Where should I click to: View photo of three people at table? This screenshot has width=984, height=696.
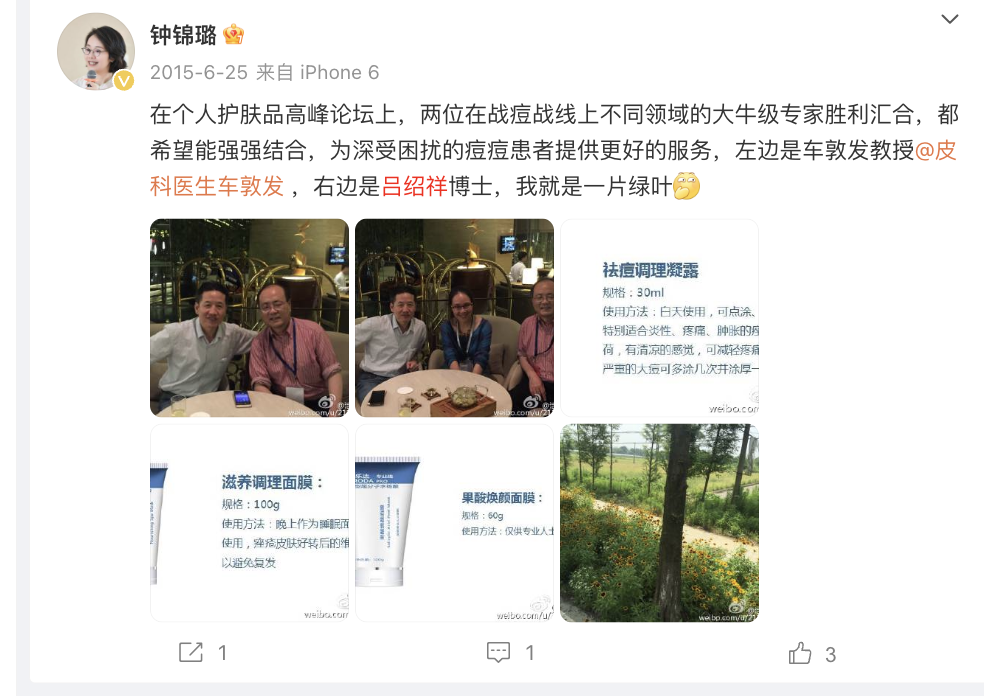(454, 318)
